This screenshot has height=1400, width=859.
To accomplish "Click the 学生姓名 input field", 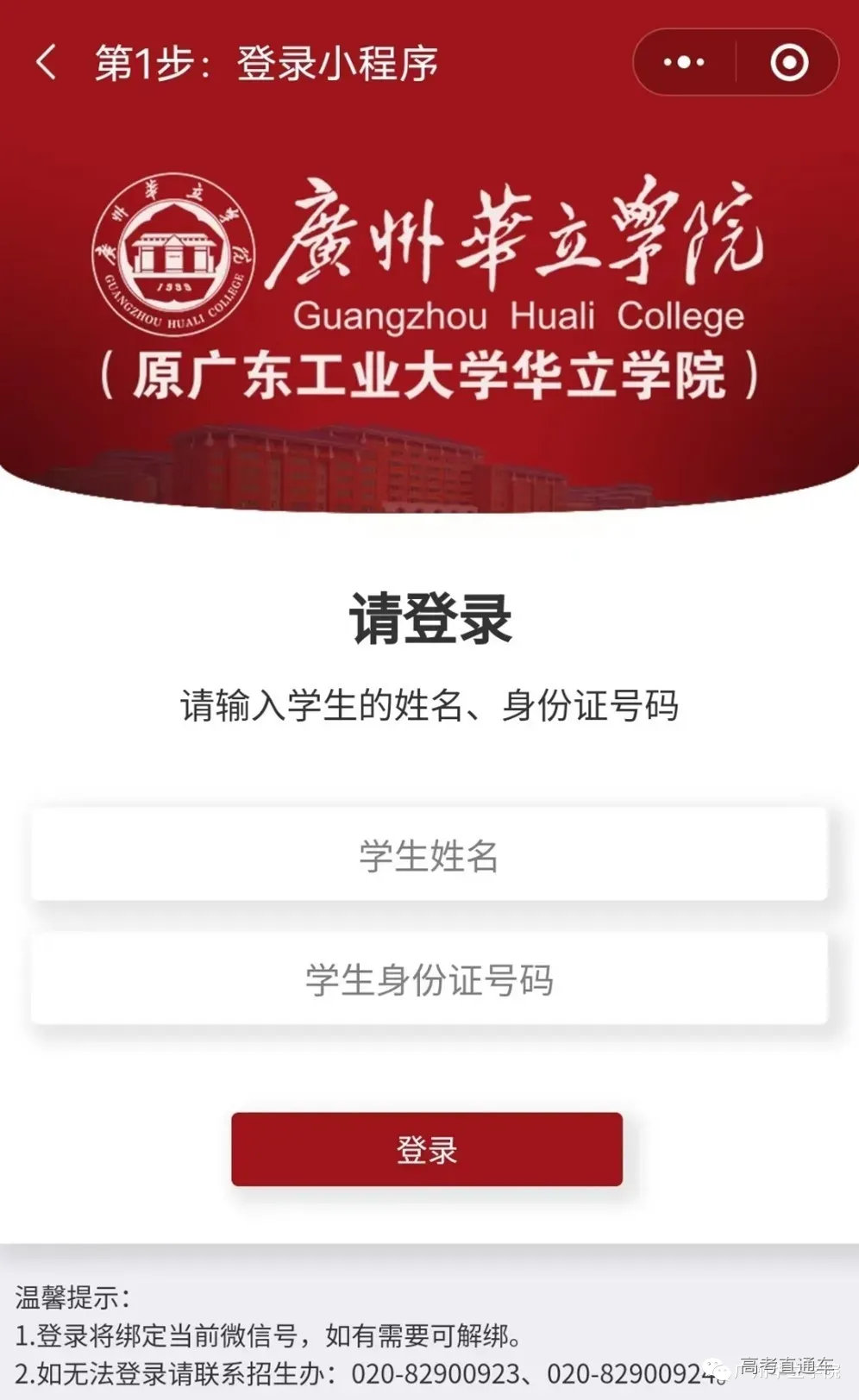I will click(x=429, y=853).
